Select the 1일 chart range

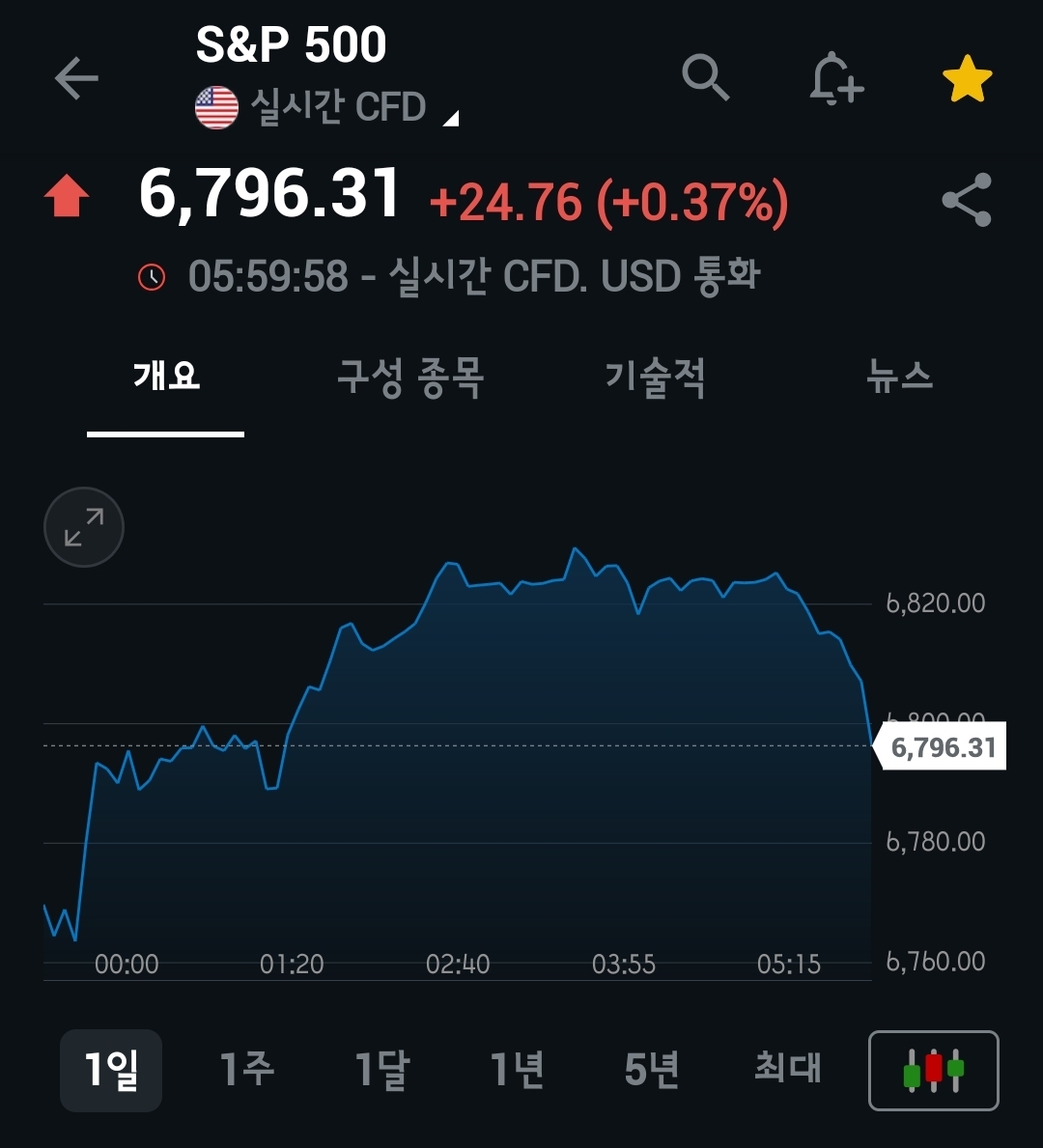[111, 1070]
